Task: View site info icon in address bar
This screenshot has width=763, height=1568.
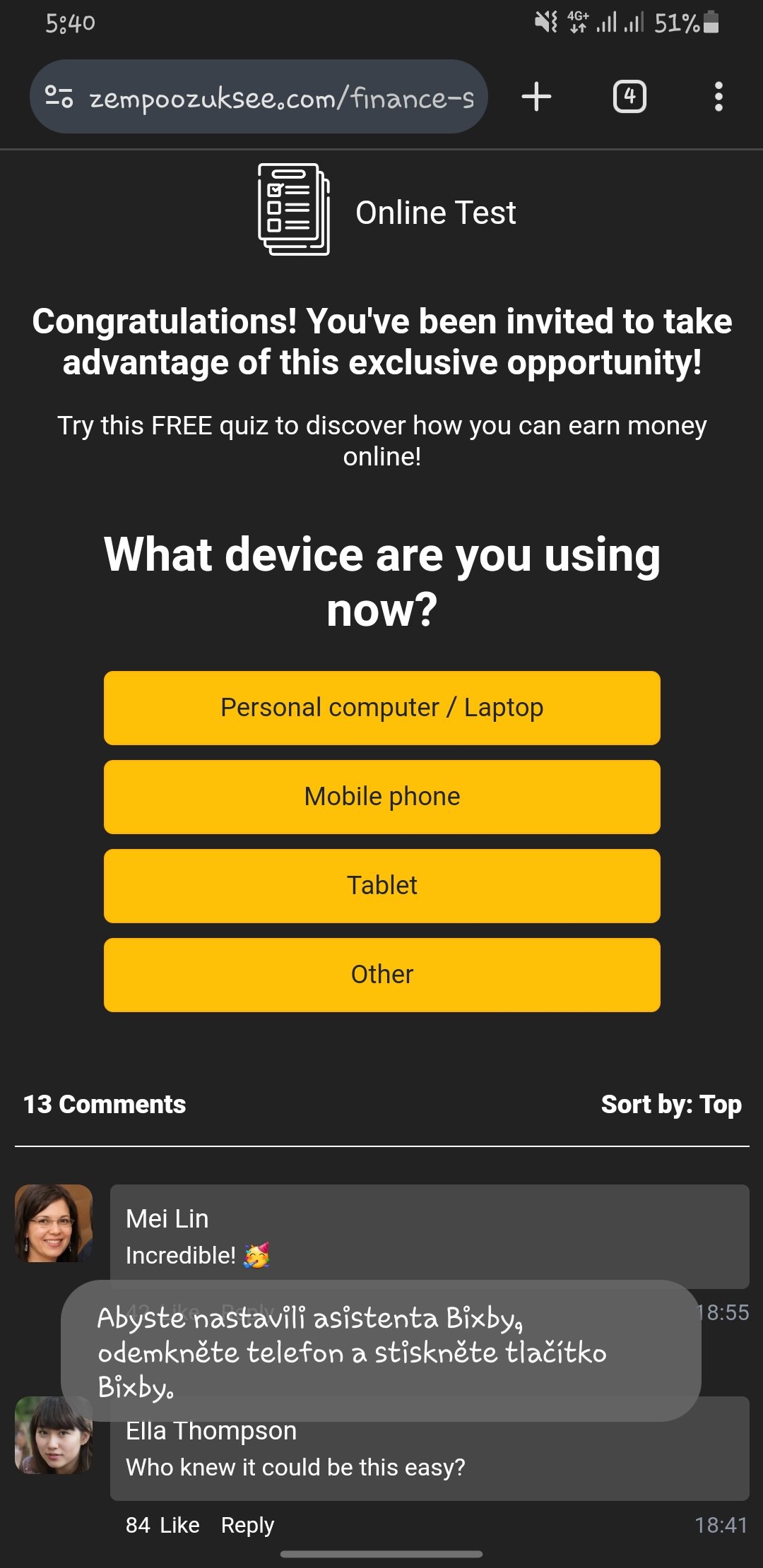Action: (59, 97)
